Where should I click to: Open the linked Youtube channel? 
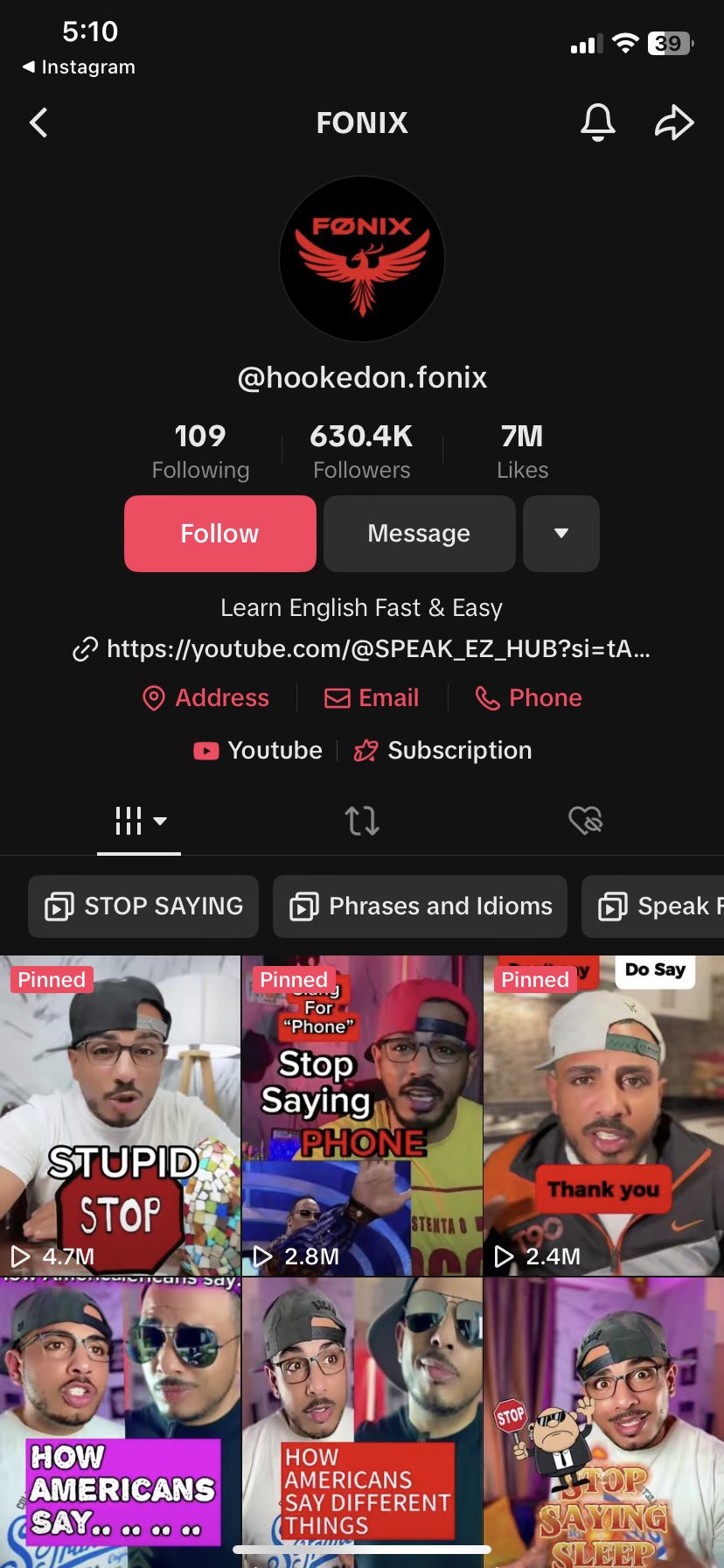click(259, 751)
